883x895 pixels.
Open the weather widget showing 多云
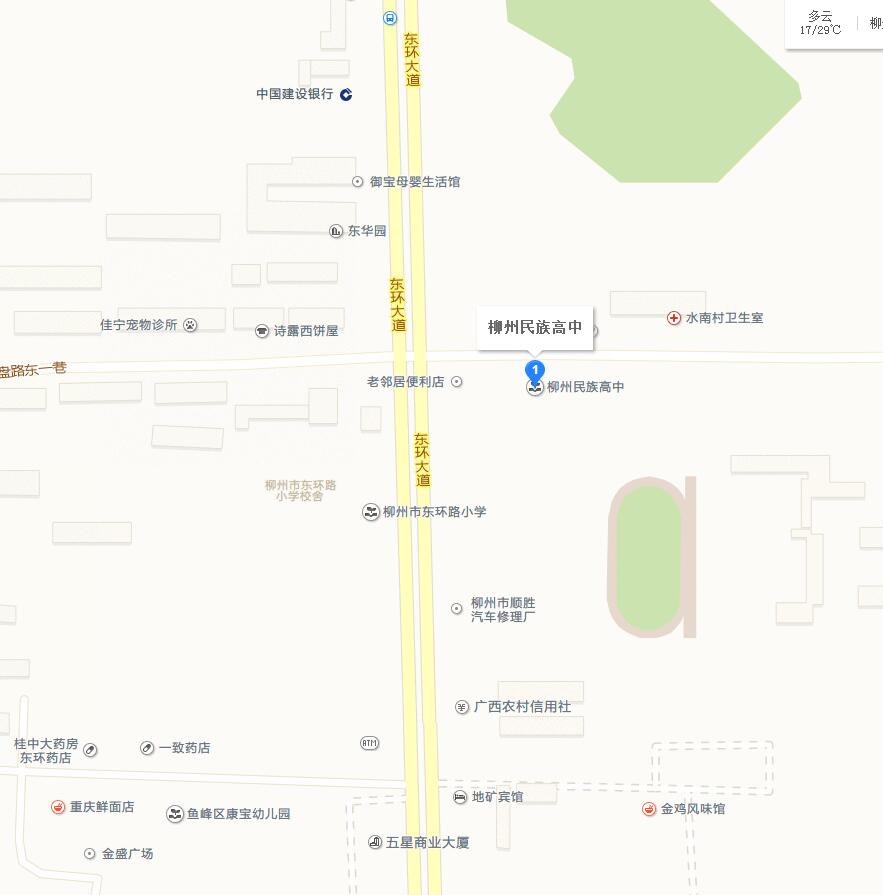[x=820, y=22]
